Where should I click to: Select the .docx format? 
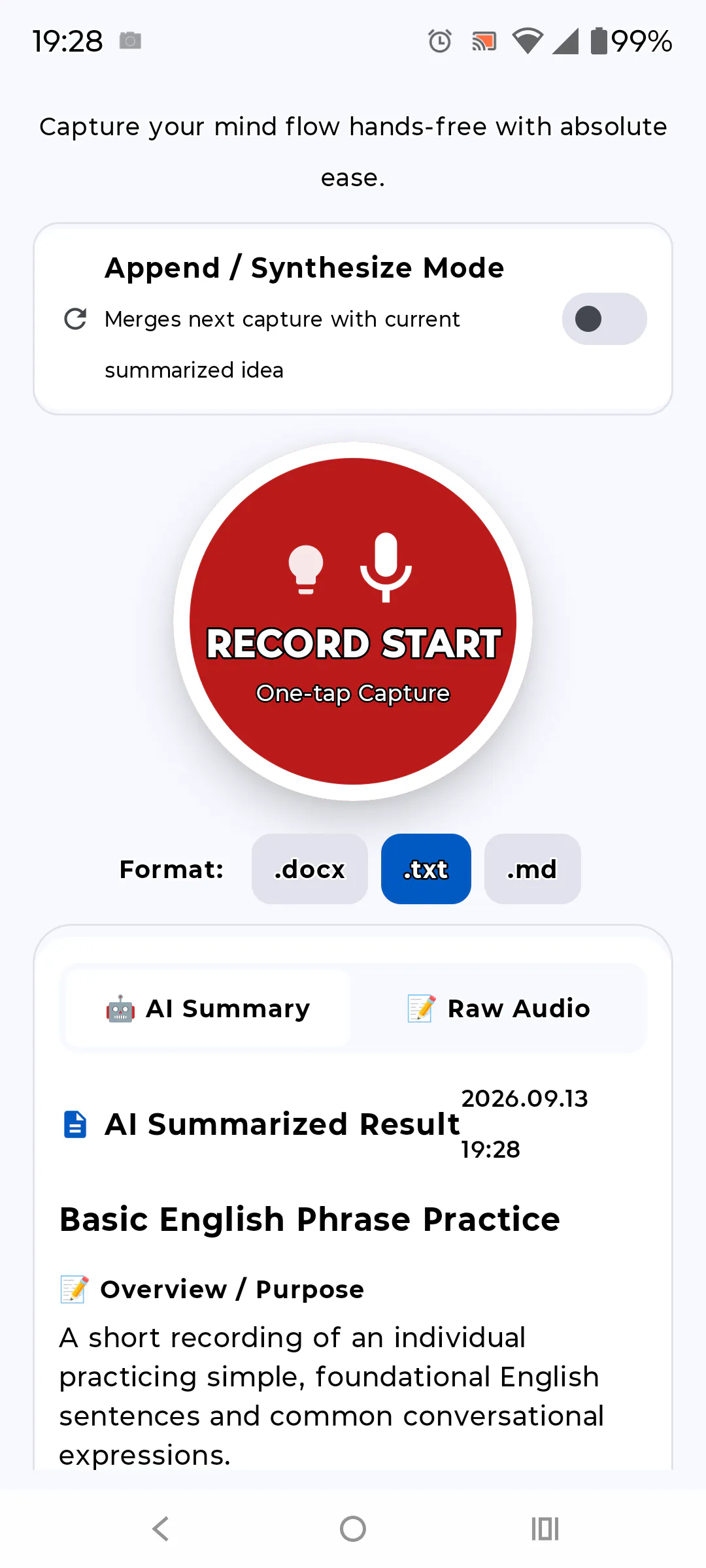coord(309,869)
